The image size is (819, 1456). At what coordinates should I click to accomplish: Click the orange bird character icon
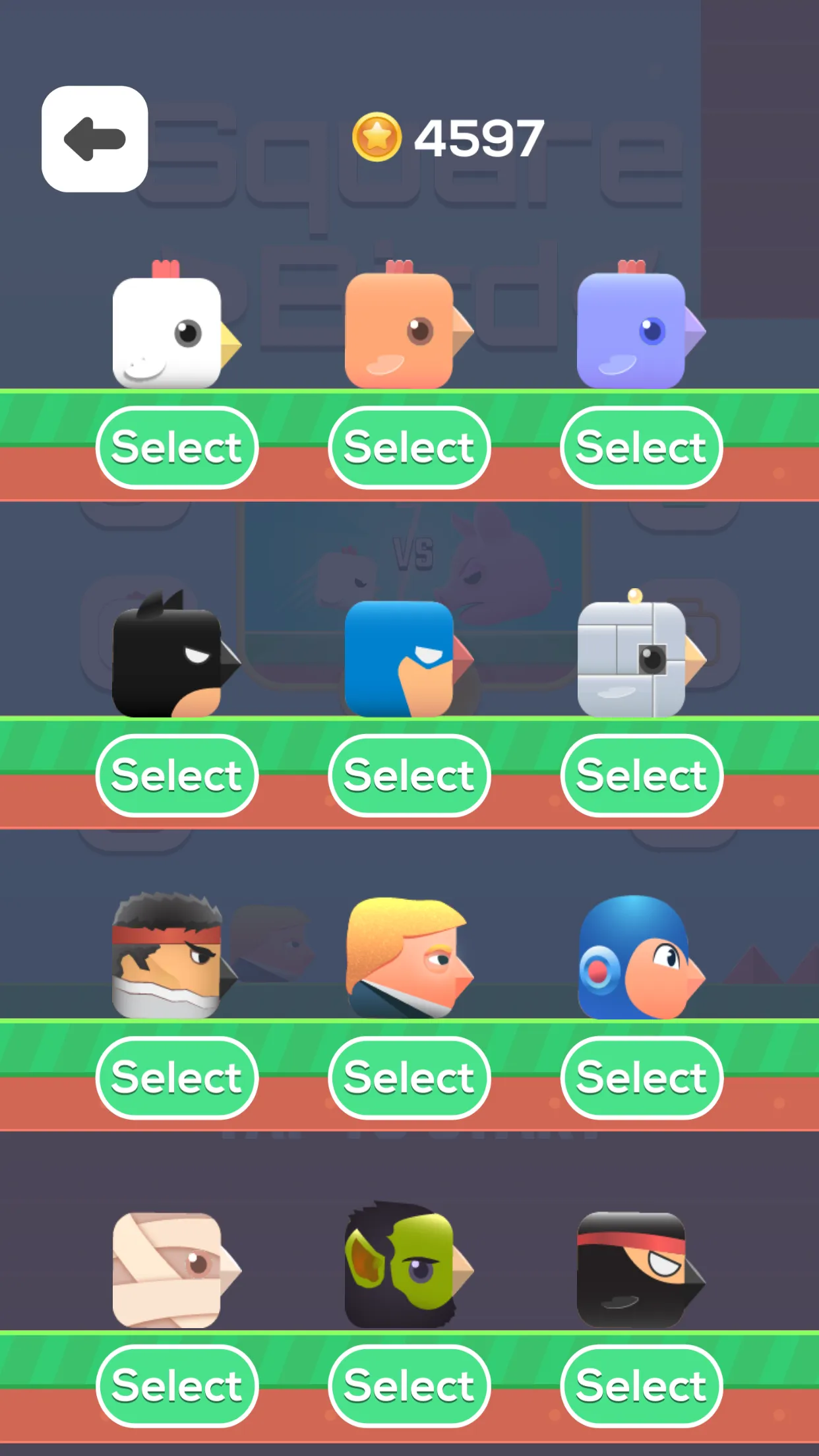(399, 330)
